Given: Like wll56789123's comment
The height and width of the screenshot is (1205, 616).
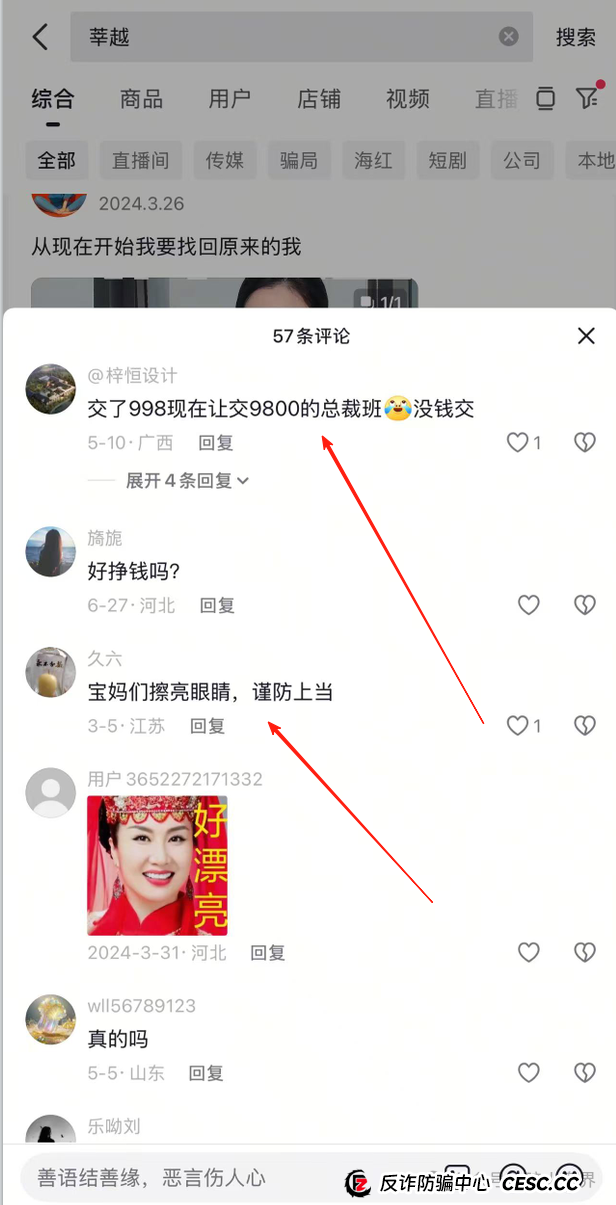Looking at the screenshot, I should click(x=528, y=1073).
